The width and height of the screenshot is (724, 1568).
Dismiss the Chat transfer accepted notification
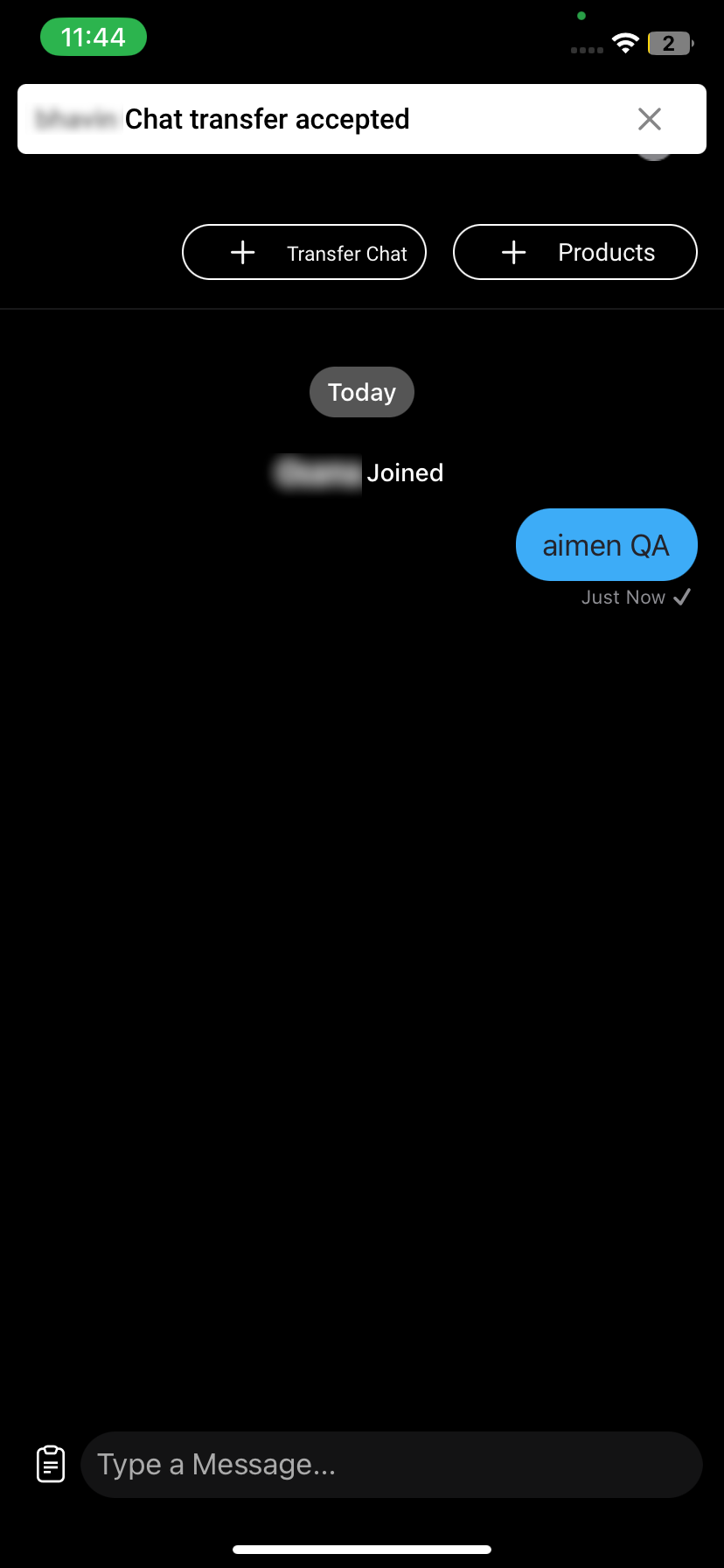click(x=650, y=119)
